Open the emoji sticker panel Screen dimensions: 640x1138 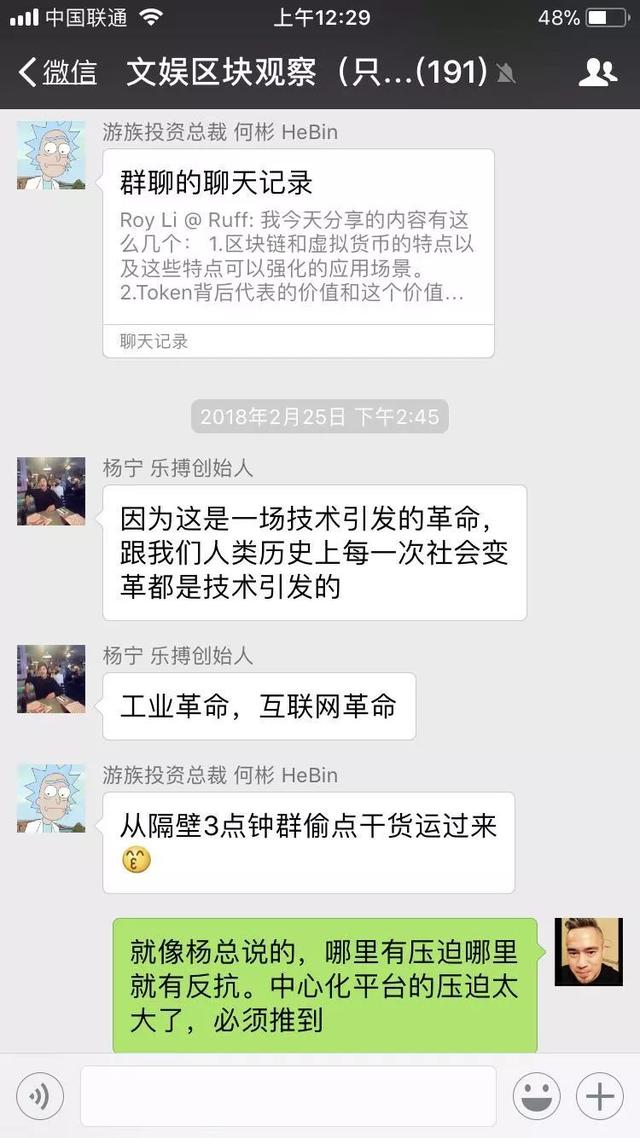pyautogui.click(x=536, y=1096)
